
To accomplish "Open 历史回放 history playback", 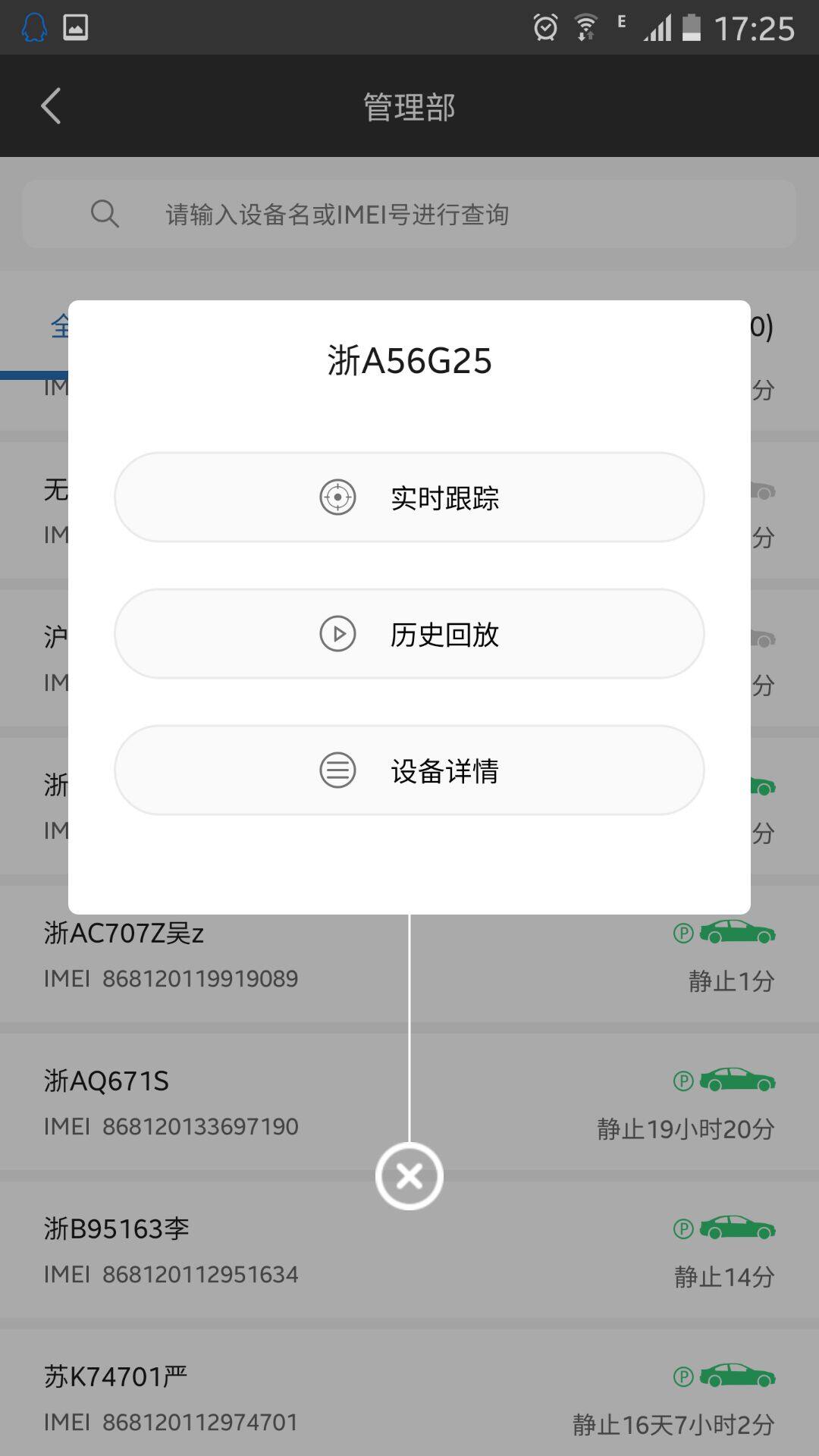I will (x=409, y=634).
